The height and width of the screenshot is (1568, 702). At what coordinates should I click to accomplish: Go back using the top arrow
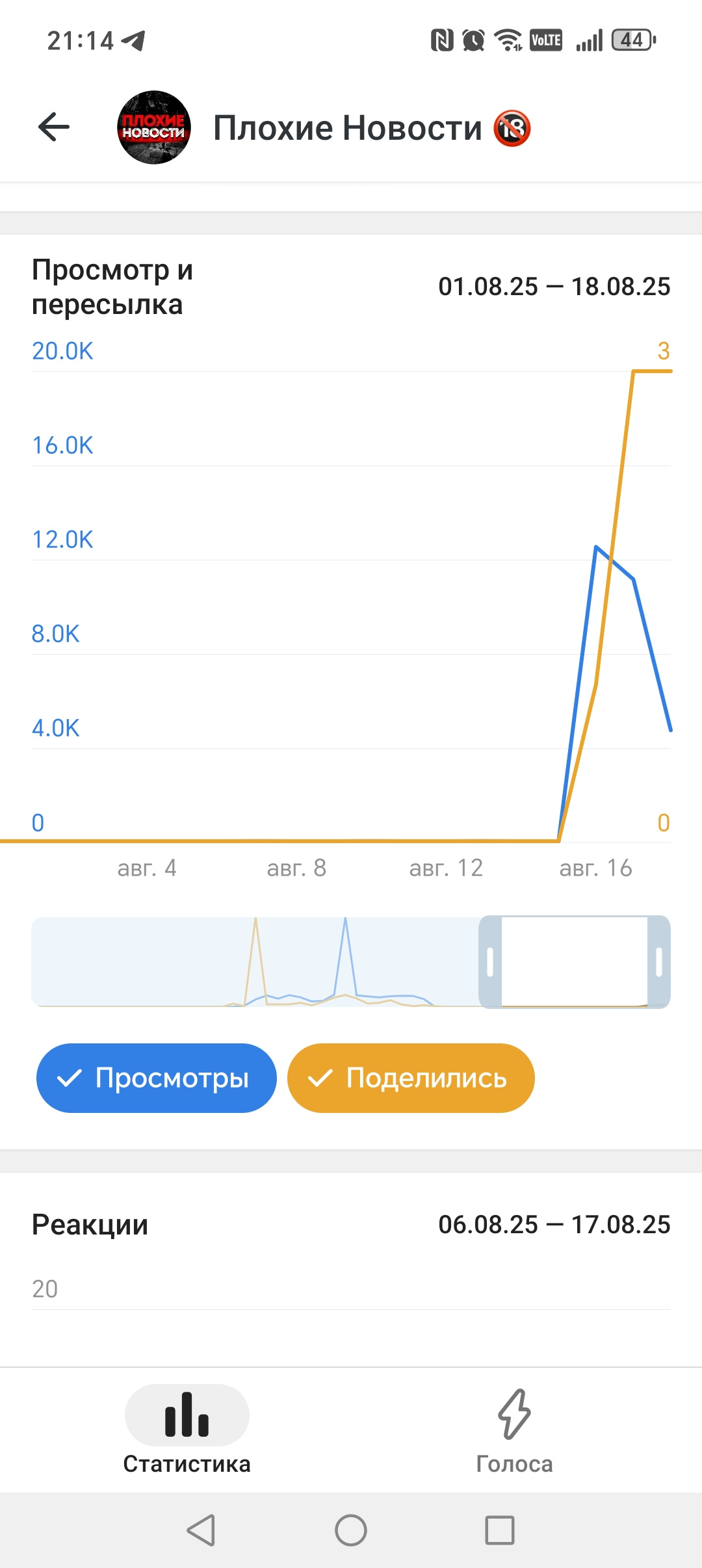tap(54, 127)
